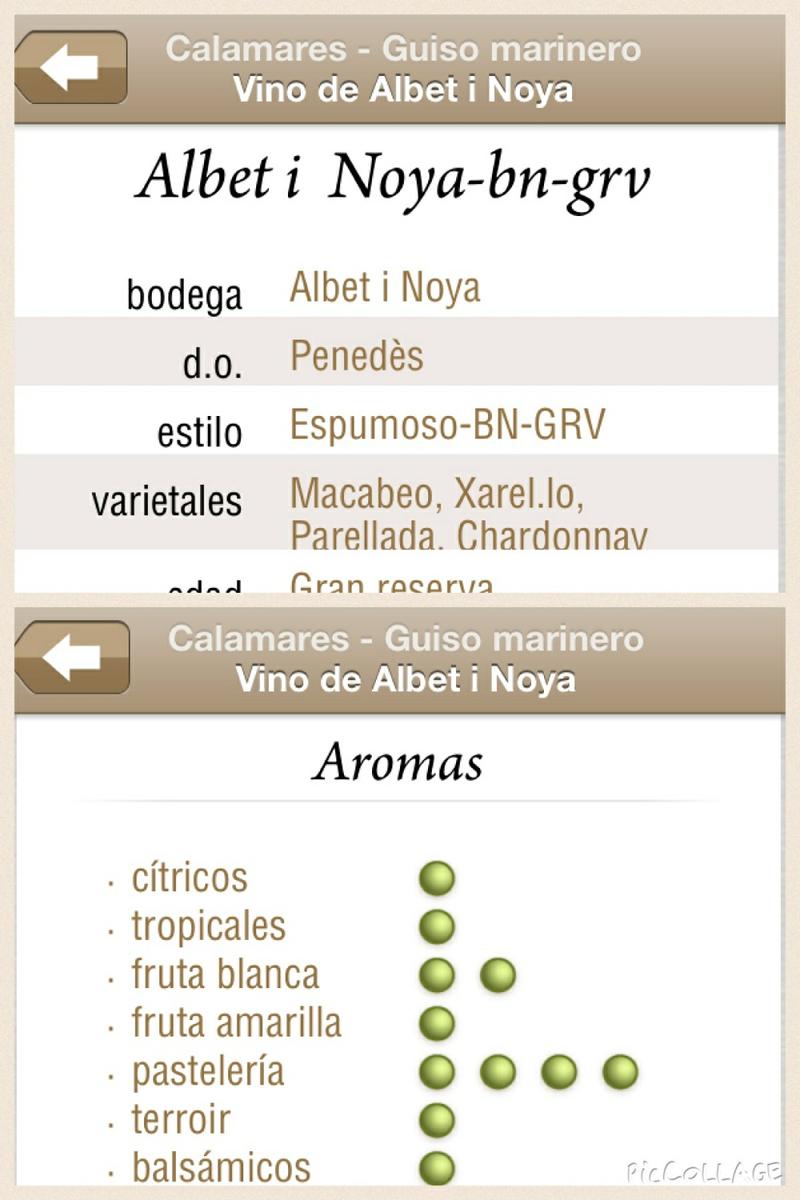Screen dimensions: 800x1200
Task: Click the back arrow on the top panel
Action: (x=70, y=66)
